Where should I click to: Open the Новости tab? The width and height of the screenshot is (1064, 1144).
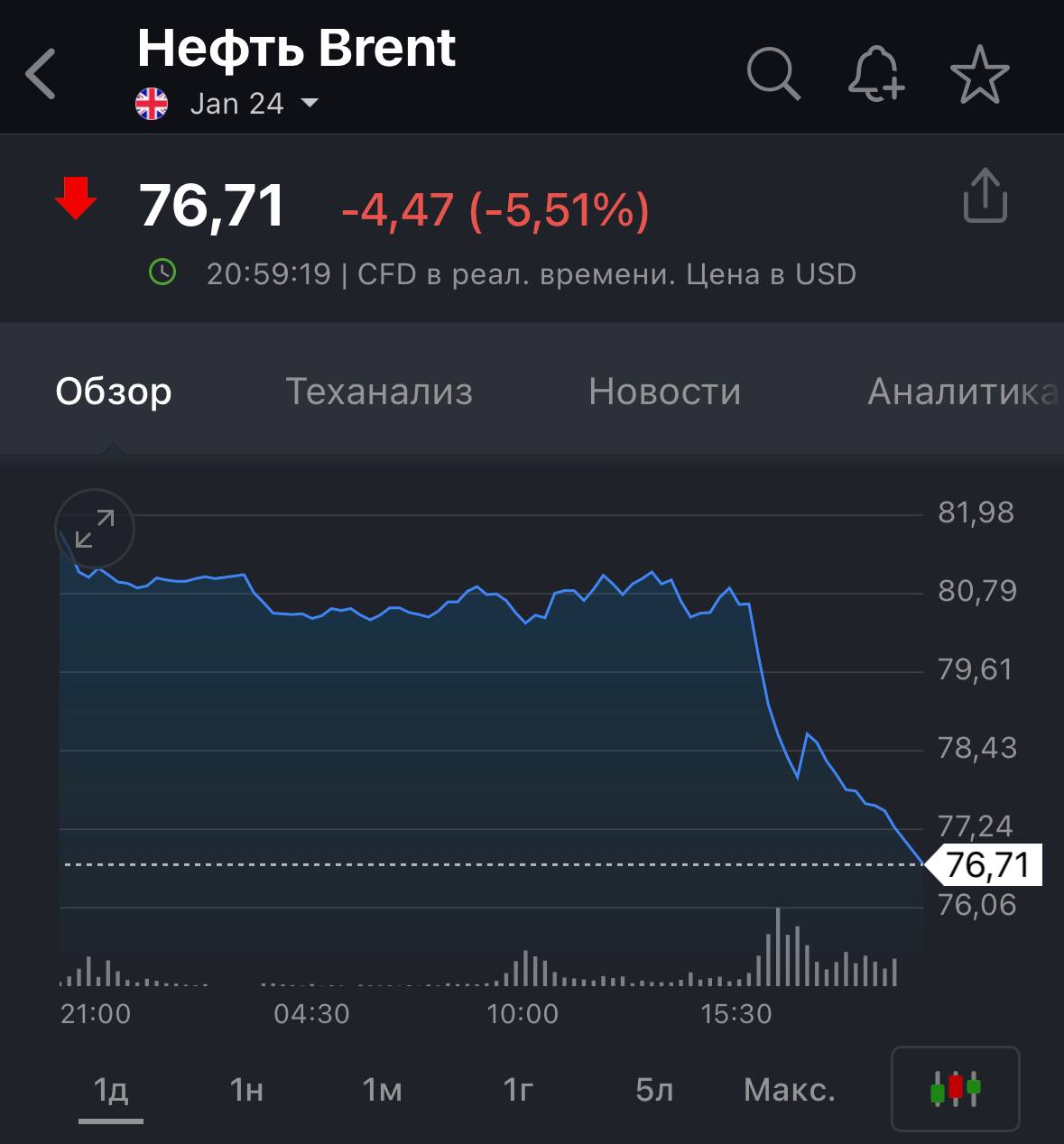664,392
